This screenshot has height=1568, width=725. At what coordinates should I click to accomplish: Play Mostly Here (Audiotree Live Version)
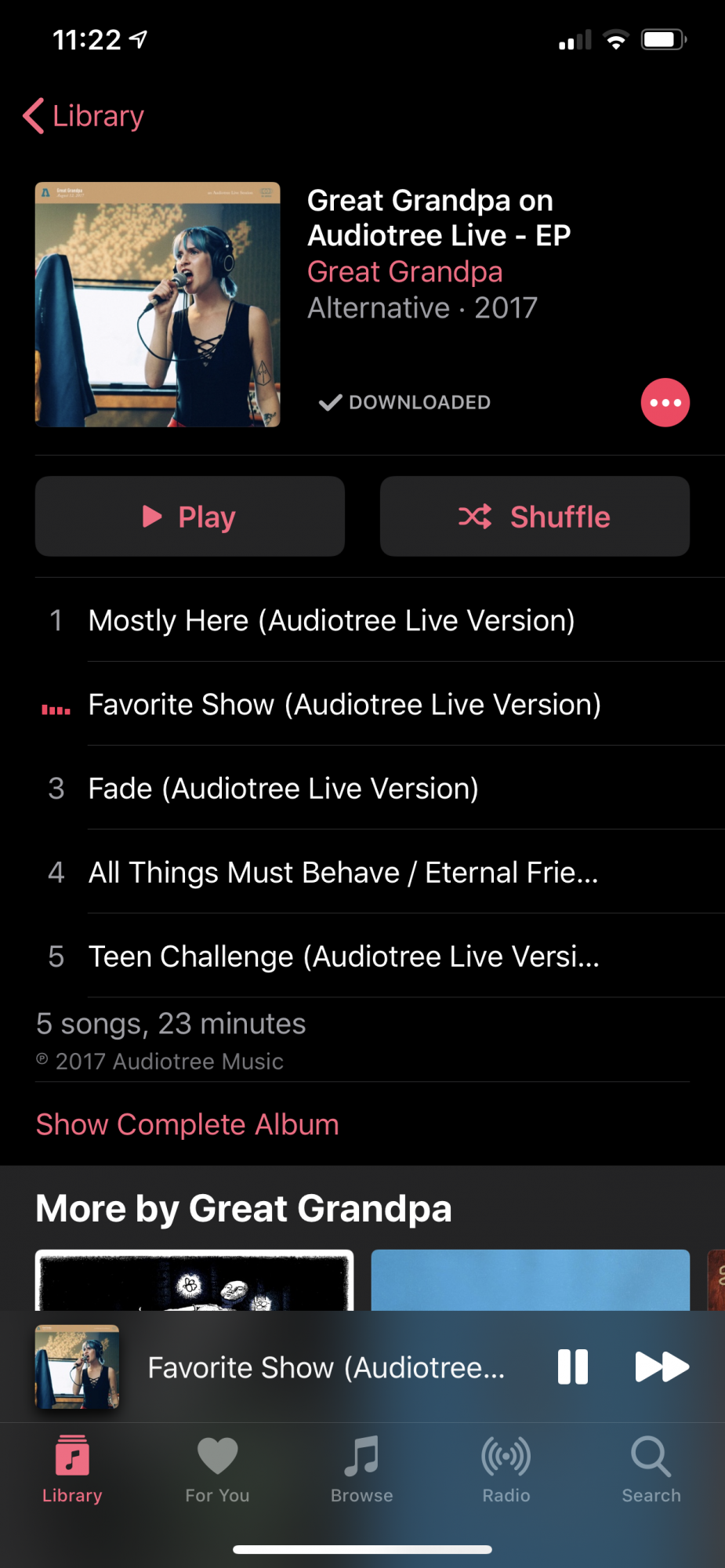click(332, 621)
